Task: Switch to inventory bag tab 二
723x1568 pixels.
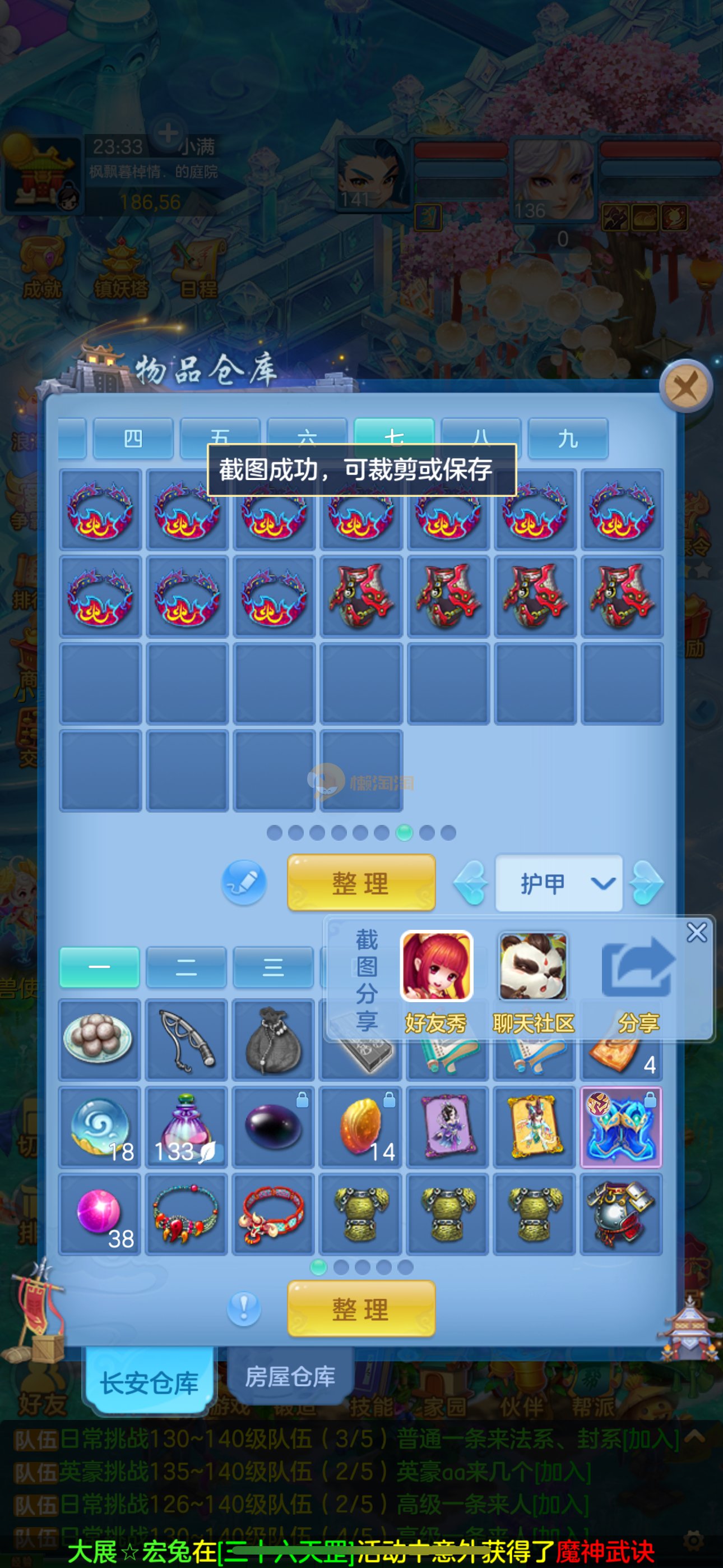Action: pos(186,967)
